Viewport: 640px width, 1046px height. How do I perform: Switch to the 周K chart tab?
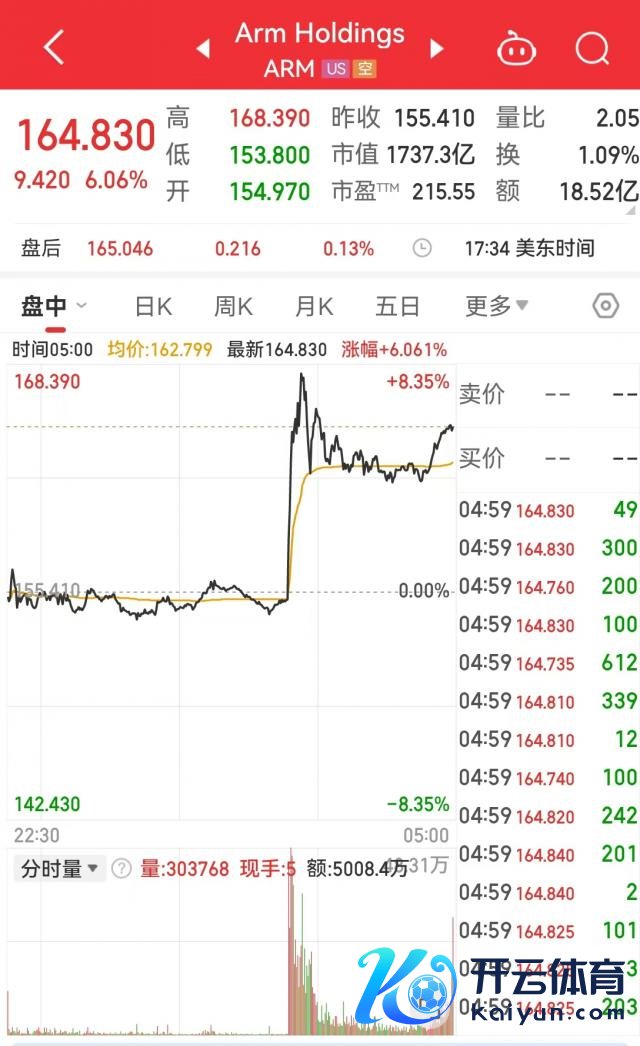pyautogui.click(x=233, y=306)
